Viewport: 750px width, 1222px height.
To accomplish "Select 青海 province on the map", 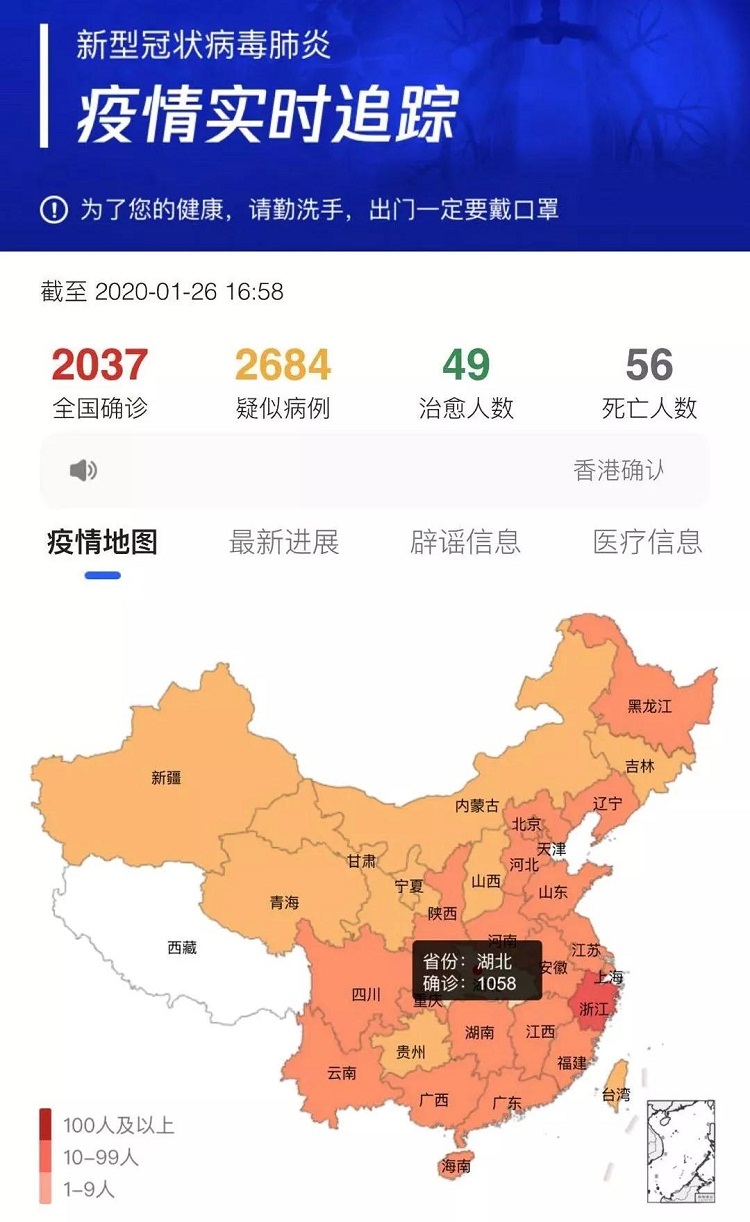I will click(x=284, y=902).
